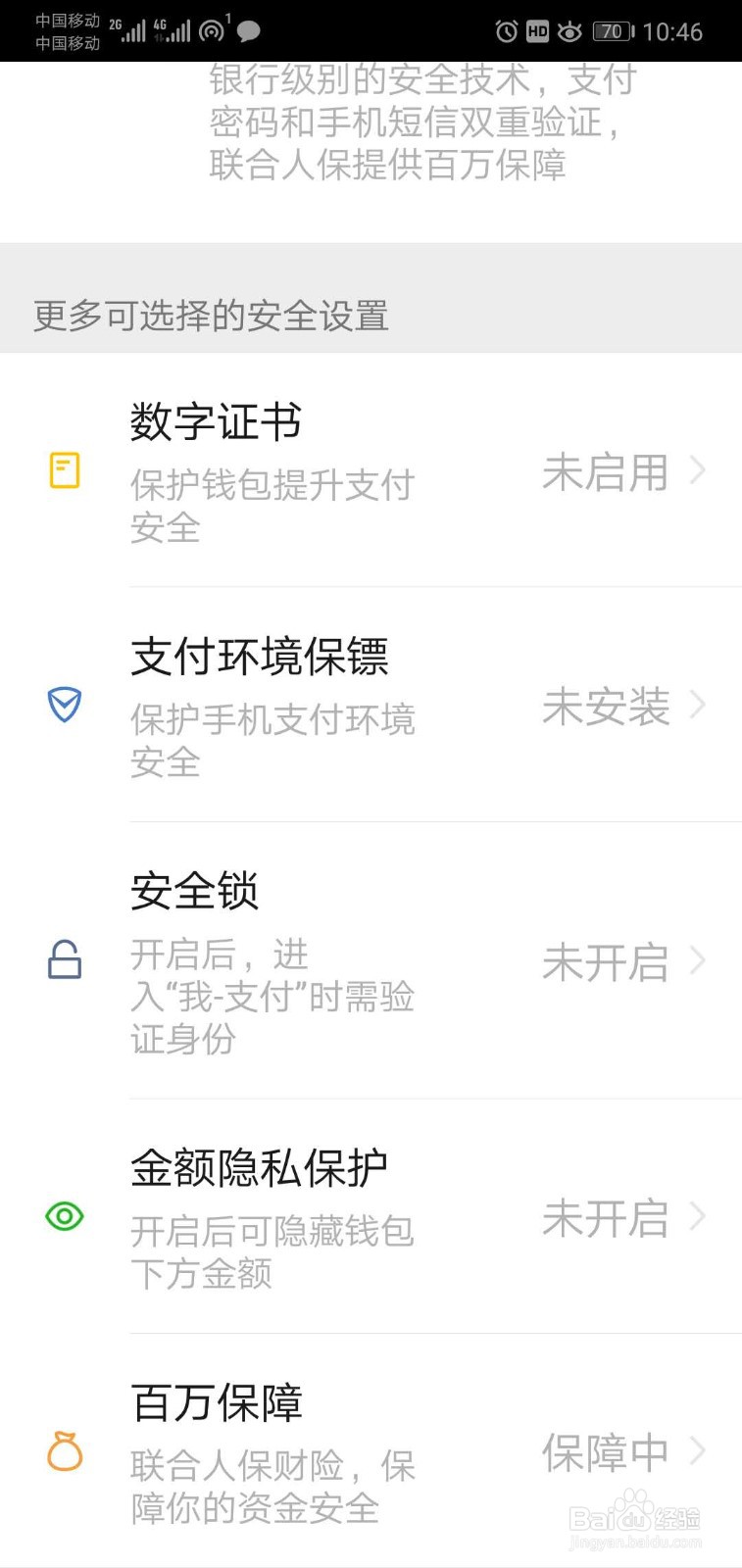The image size is (742, 1568).
Task: Tap the 未安装 install status label
Action: [x=605, y=707]
